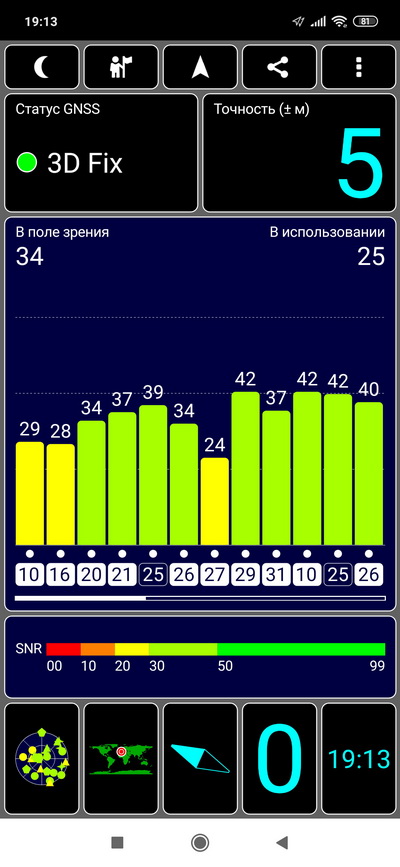This screenshot has width=400, height=867.
Task: Go back with the system back button
Action: 282,843
